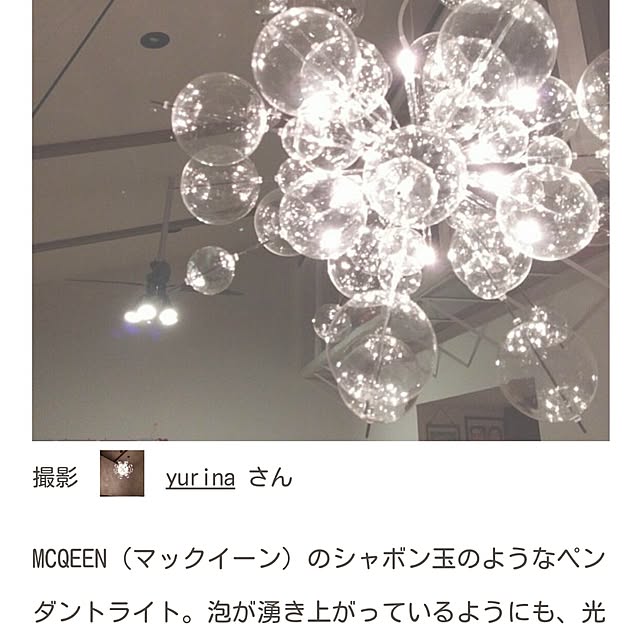Tap yurina's small avatar thumbnail
This screenshot has height=640, width=640.
click(x=122, y=473)
